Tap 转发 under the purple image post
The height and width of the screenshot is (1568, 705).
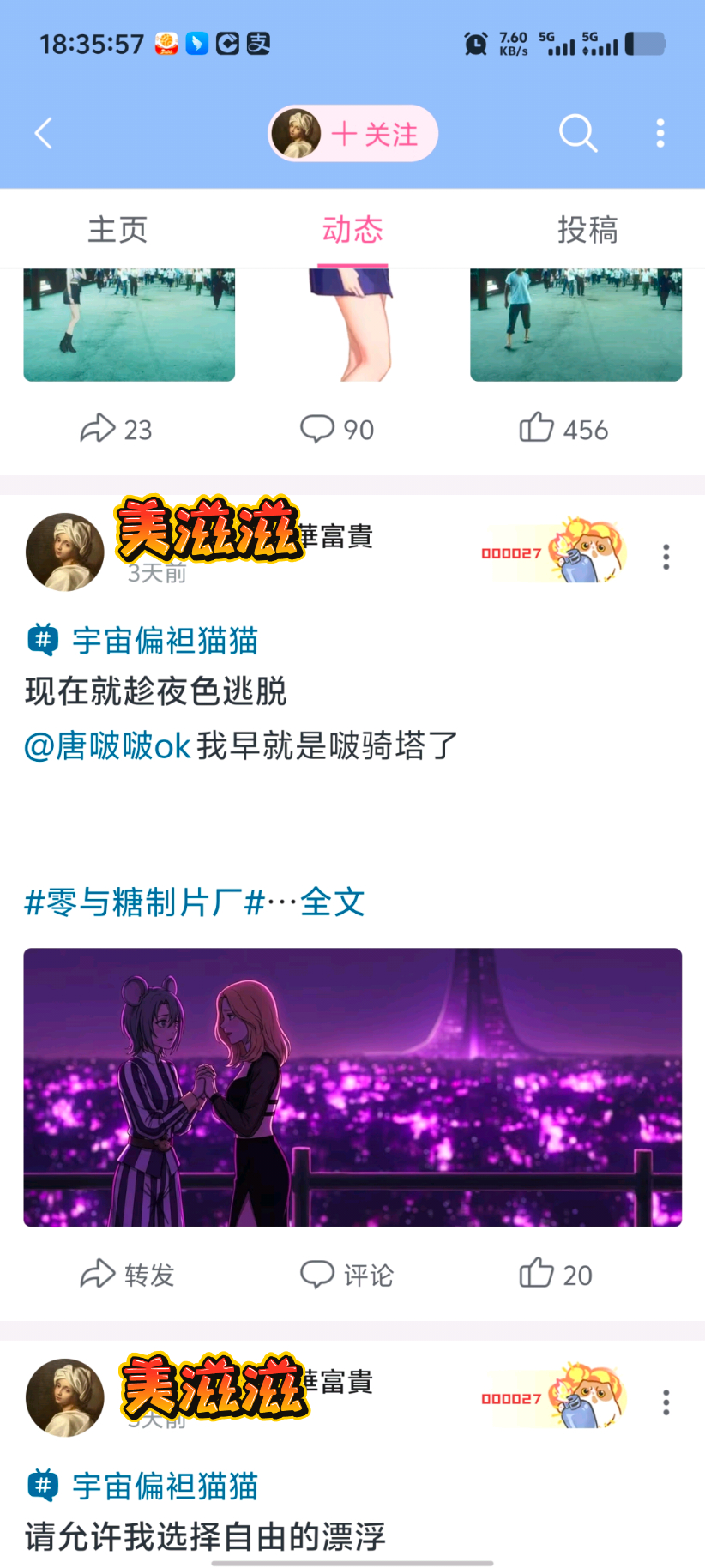tap(127, 1275)
